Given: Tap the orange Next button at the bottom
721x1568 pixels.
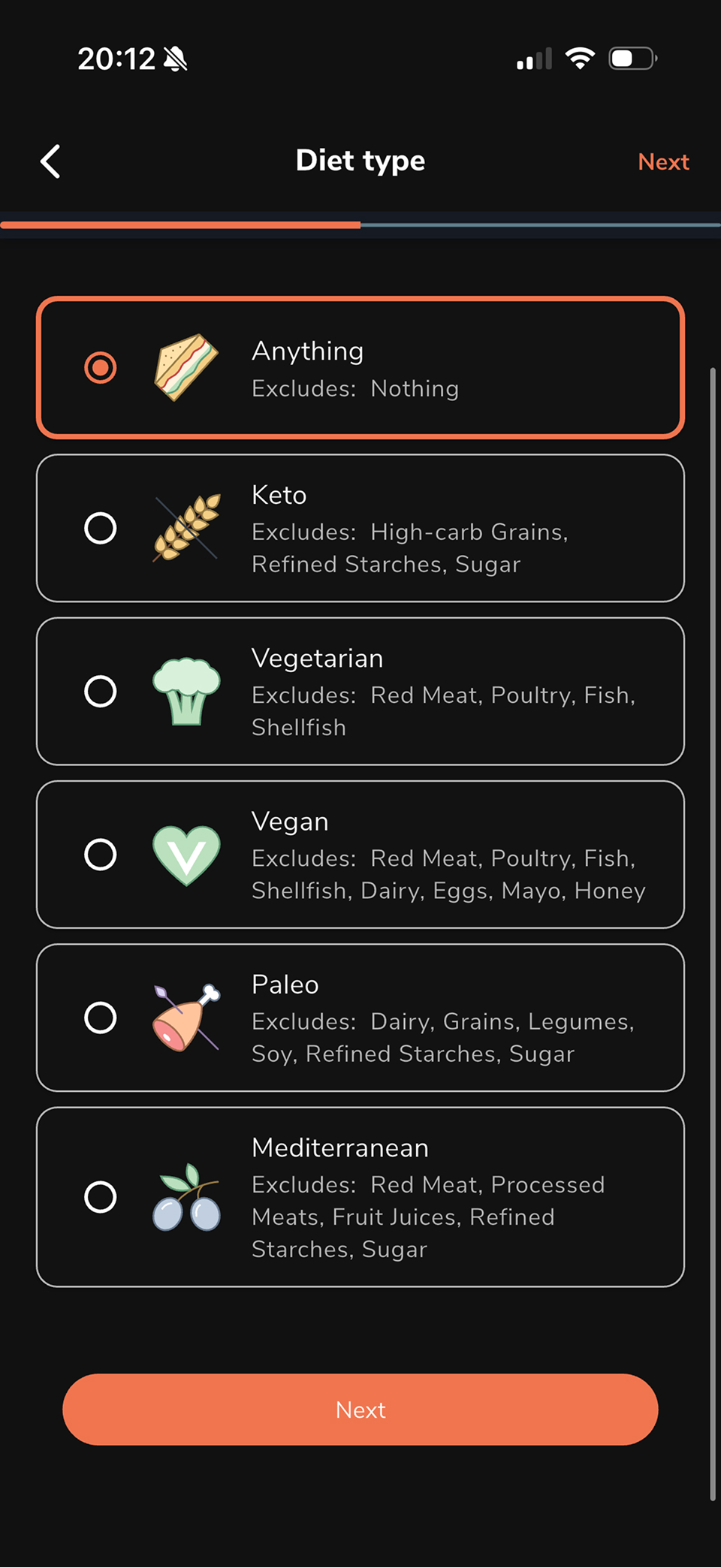Looking at the screenshot, I should pos(360,1410).
